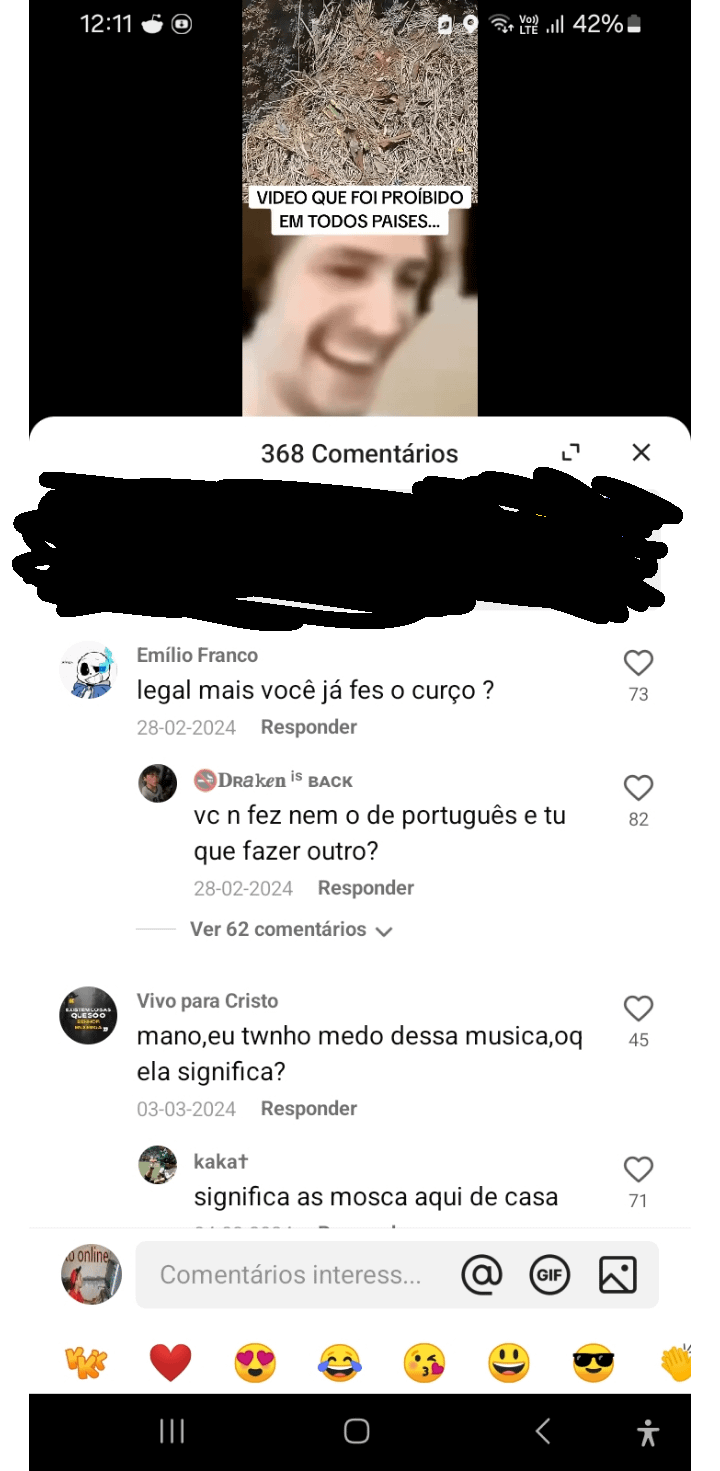Mention someone with the @ icon
Screen dimensions: 720x1471
pos(482,1275)
